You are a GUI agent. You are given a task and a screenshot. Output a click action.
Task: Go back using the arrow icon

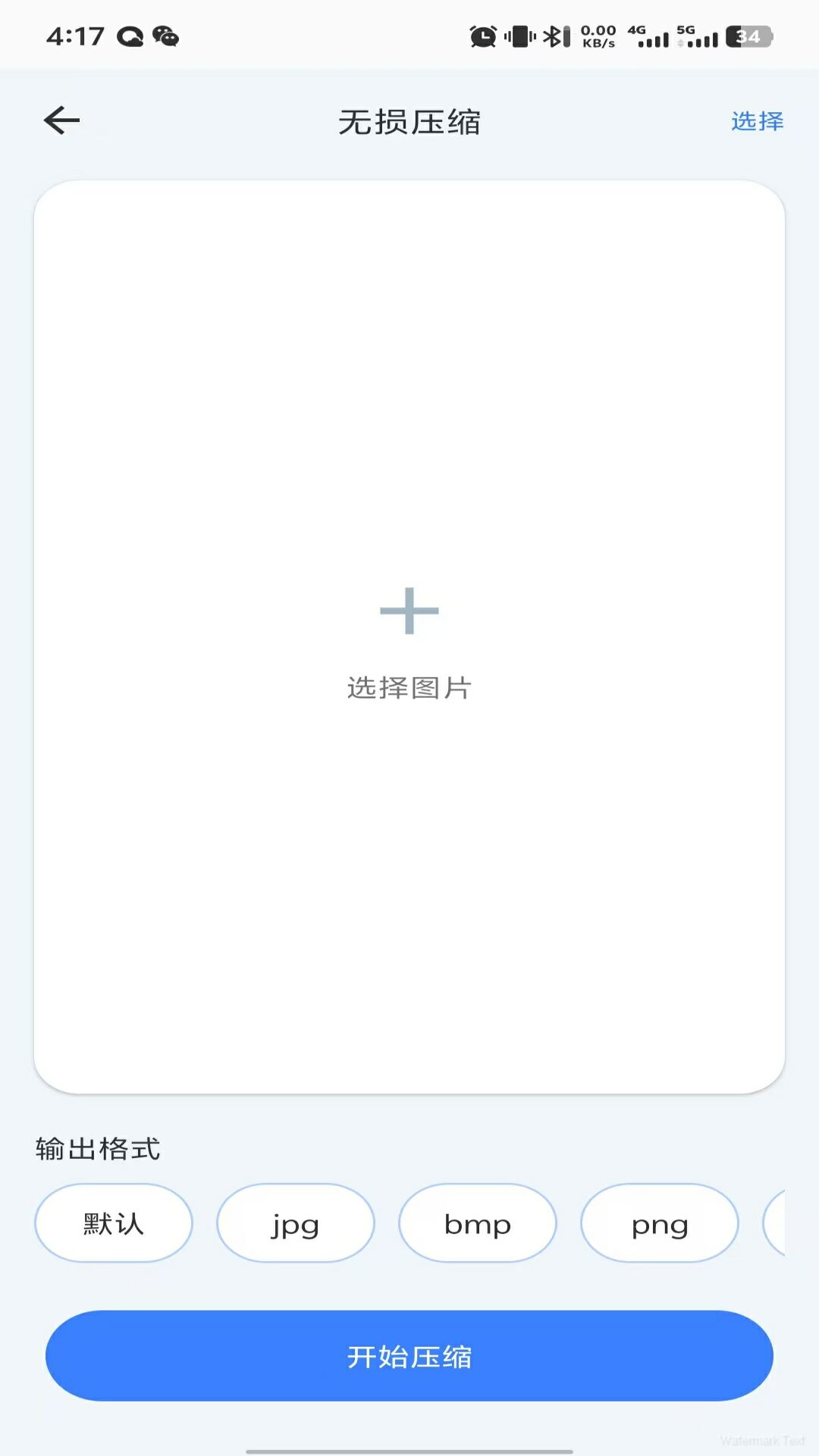point(62,121)
